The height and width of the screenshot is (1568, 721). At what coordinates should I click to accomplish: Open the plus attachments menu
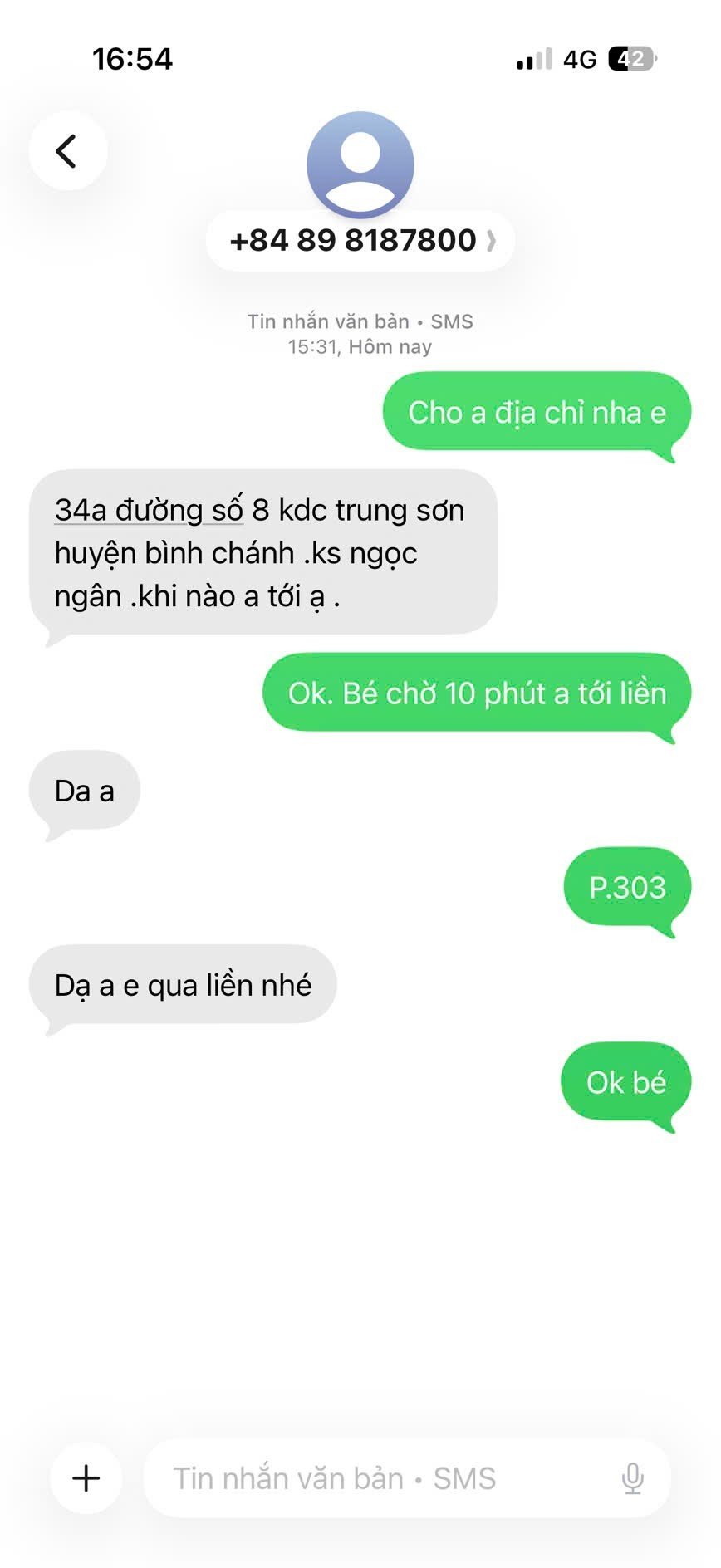tap(86, 1478)
